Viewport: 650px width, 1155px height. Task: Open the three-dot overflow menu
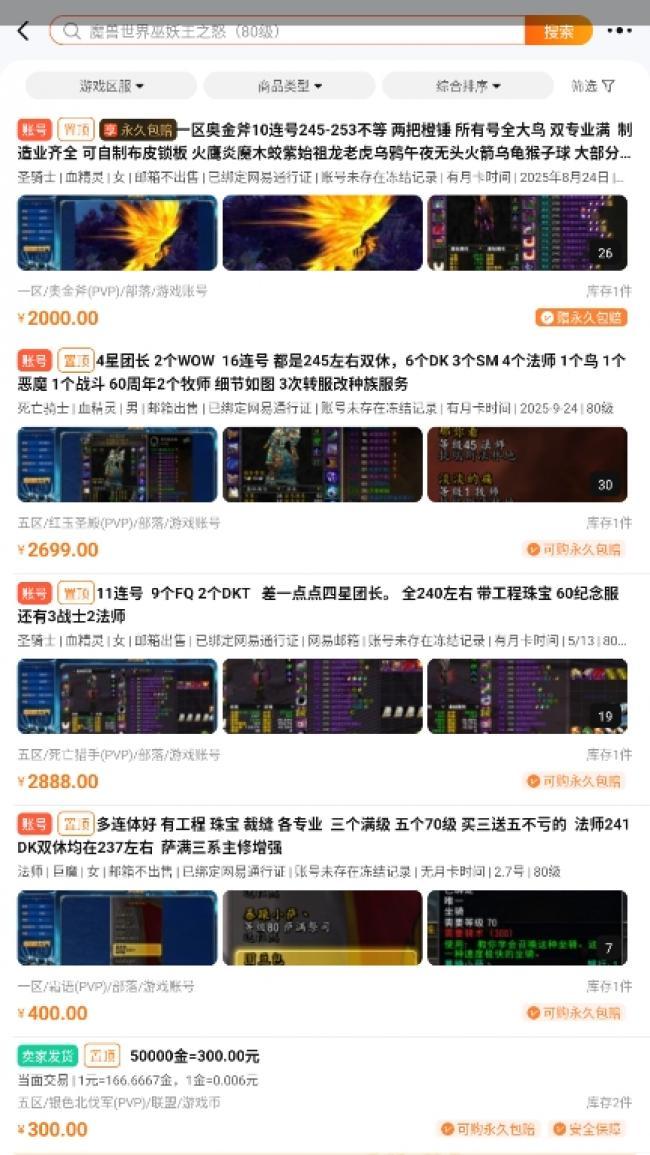pos(619,31)
